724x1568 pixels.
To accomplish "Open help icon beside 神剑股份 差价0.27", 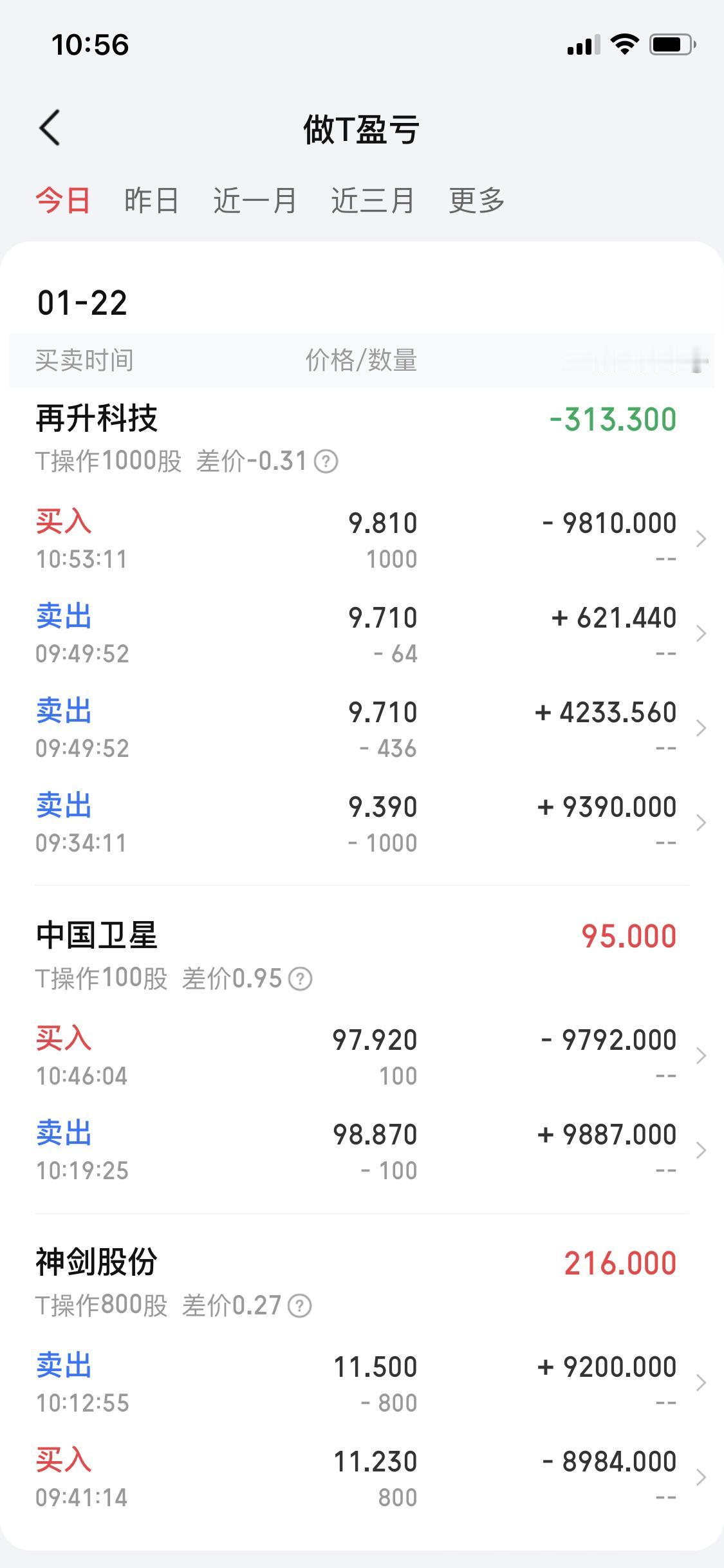I will [299, 1307].
